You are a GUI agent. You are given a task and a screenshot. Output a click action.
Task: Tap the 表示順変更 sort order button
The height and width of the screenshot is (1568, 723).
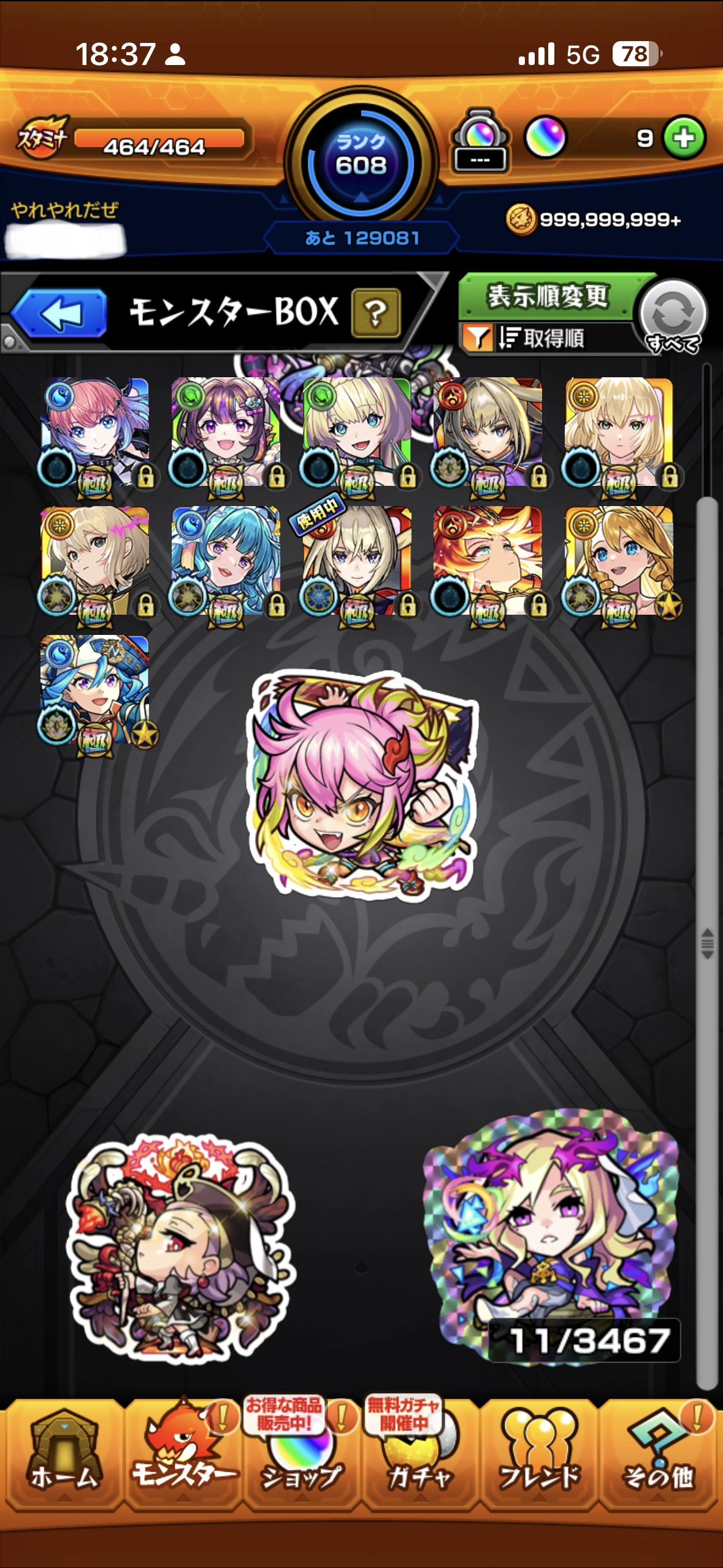tap(547, 297)
